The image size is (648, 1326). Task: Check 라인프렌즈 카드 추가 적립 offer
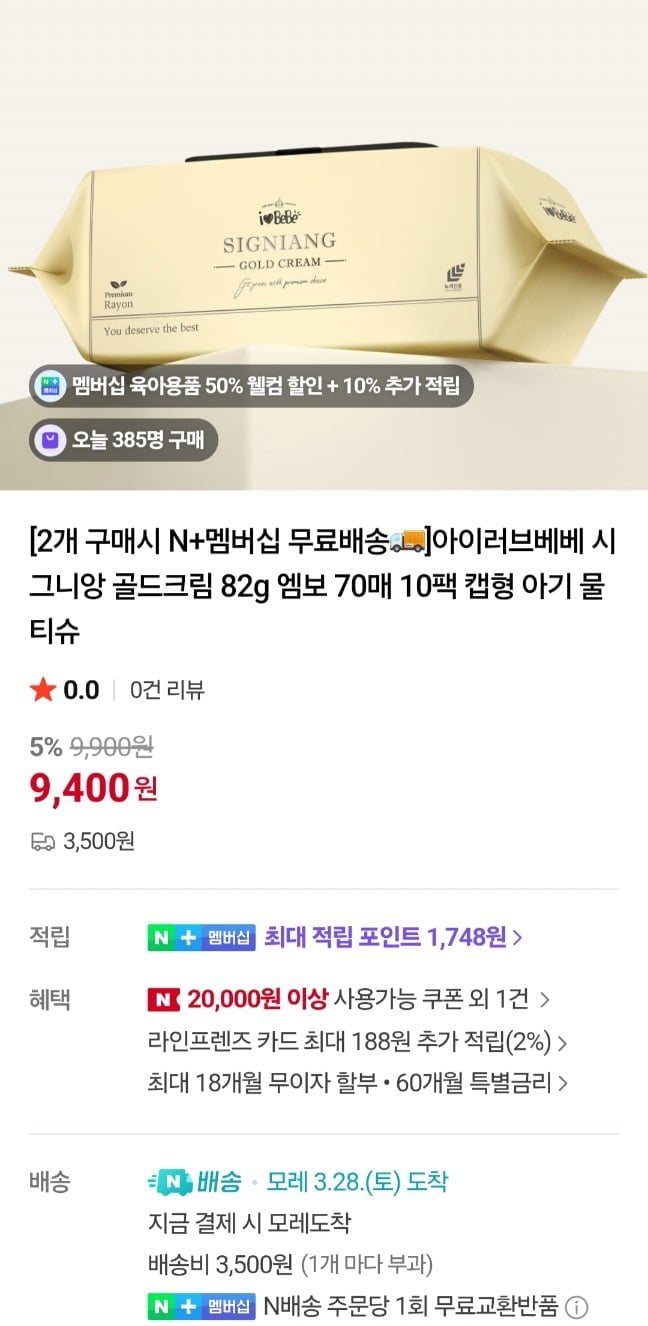click(x=356, y=1041)
